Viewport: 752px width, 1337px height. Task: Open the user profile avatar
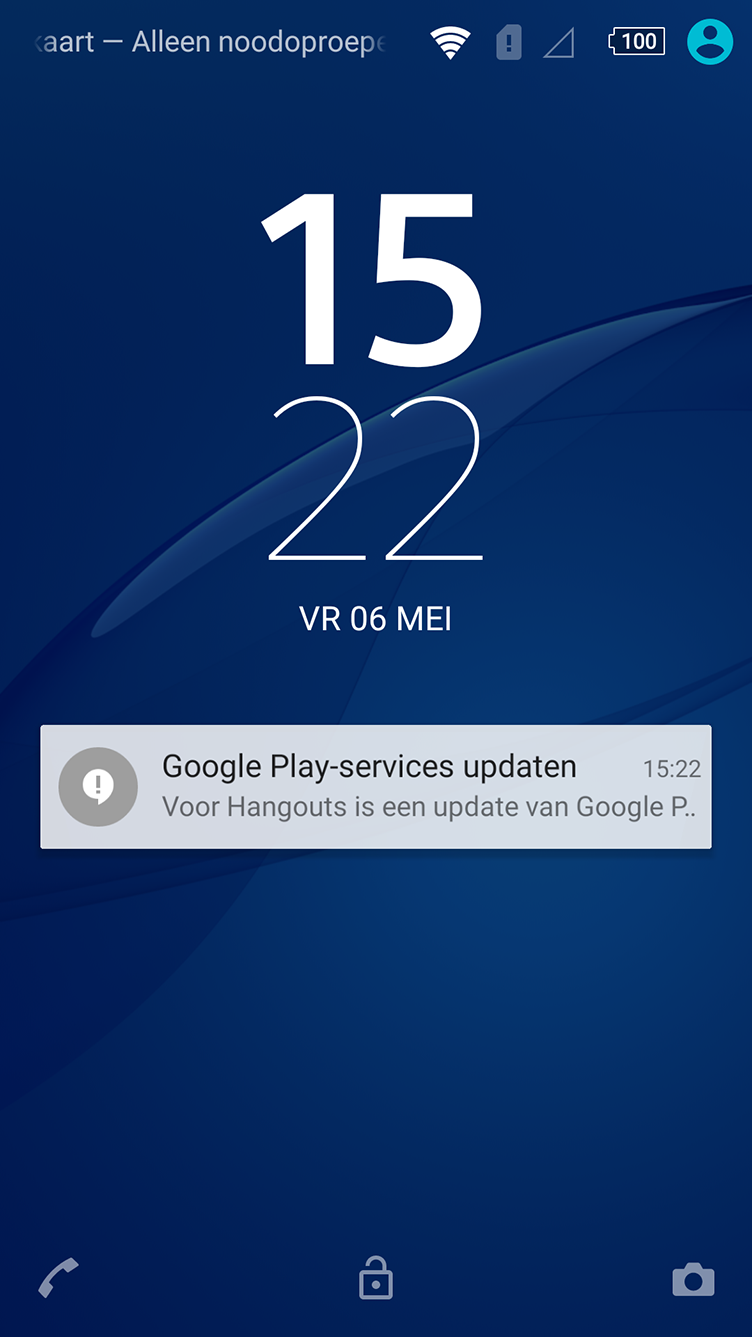710,41
